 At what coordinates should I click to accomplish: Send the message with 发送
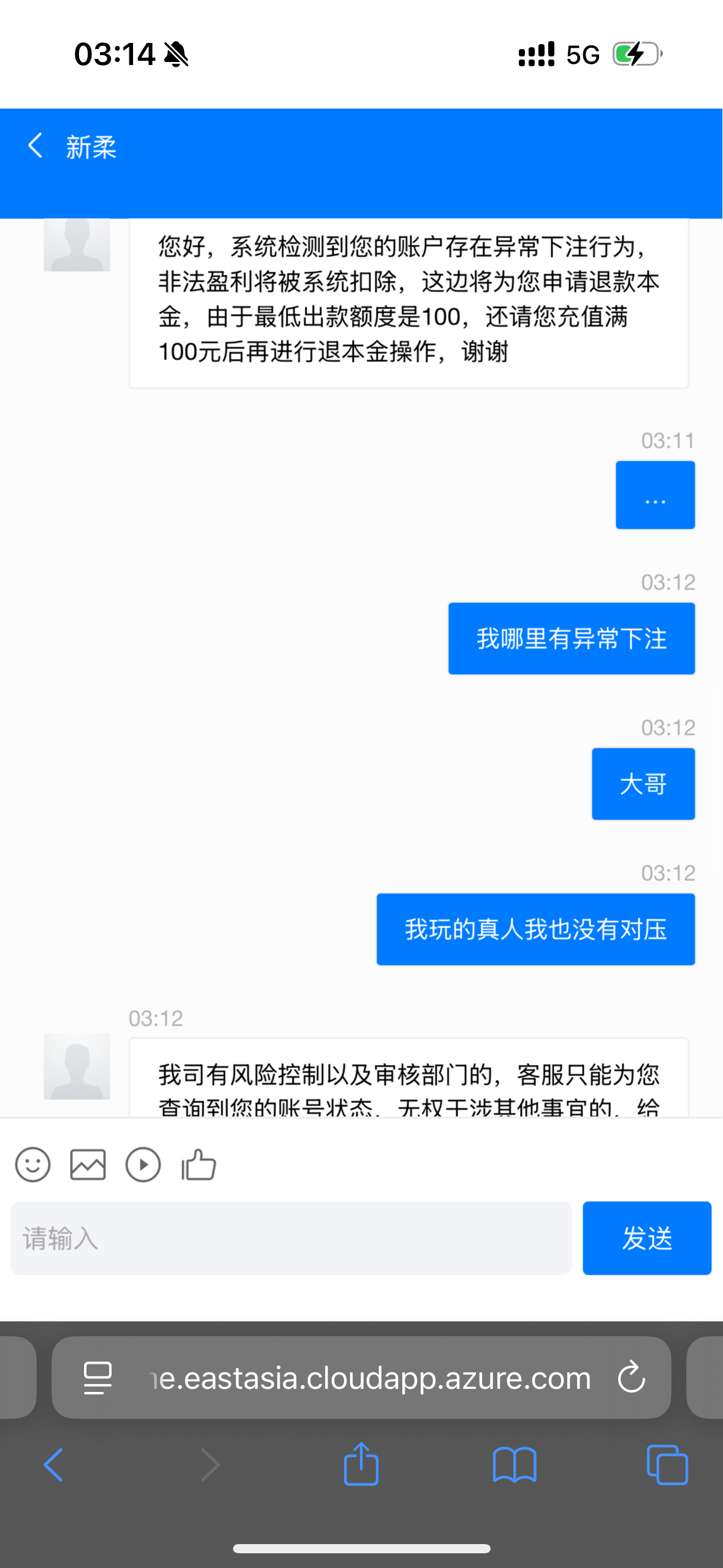click(646, 1238)
